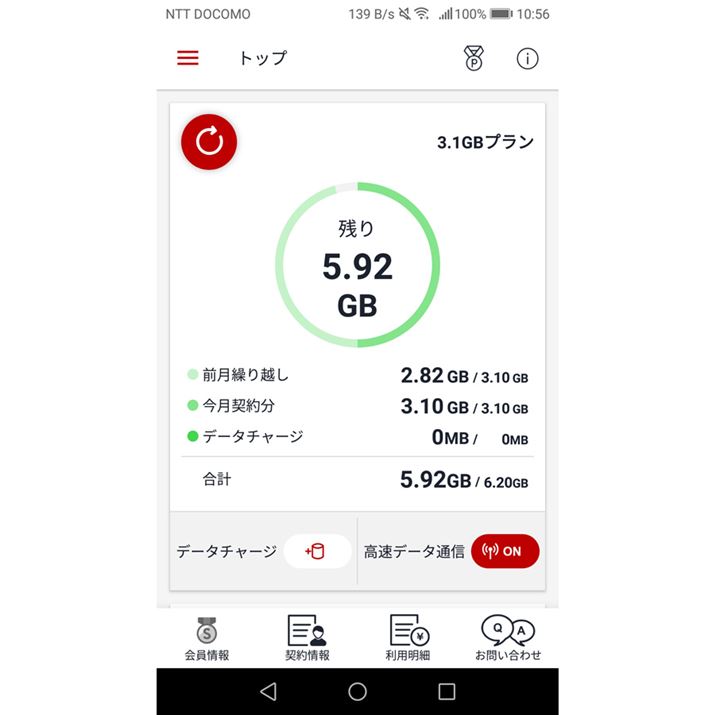The height and width of the screenshot is (715, 715).
Task: Go to the system home screen
Action: pos(357,692)
